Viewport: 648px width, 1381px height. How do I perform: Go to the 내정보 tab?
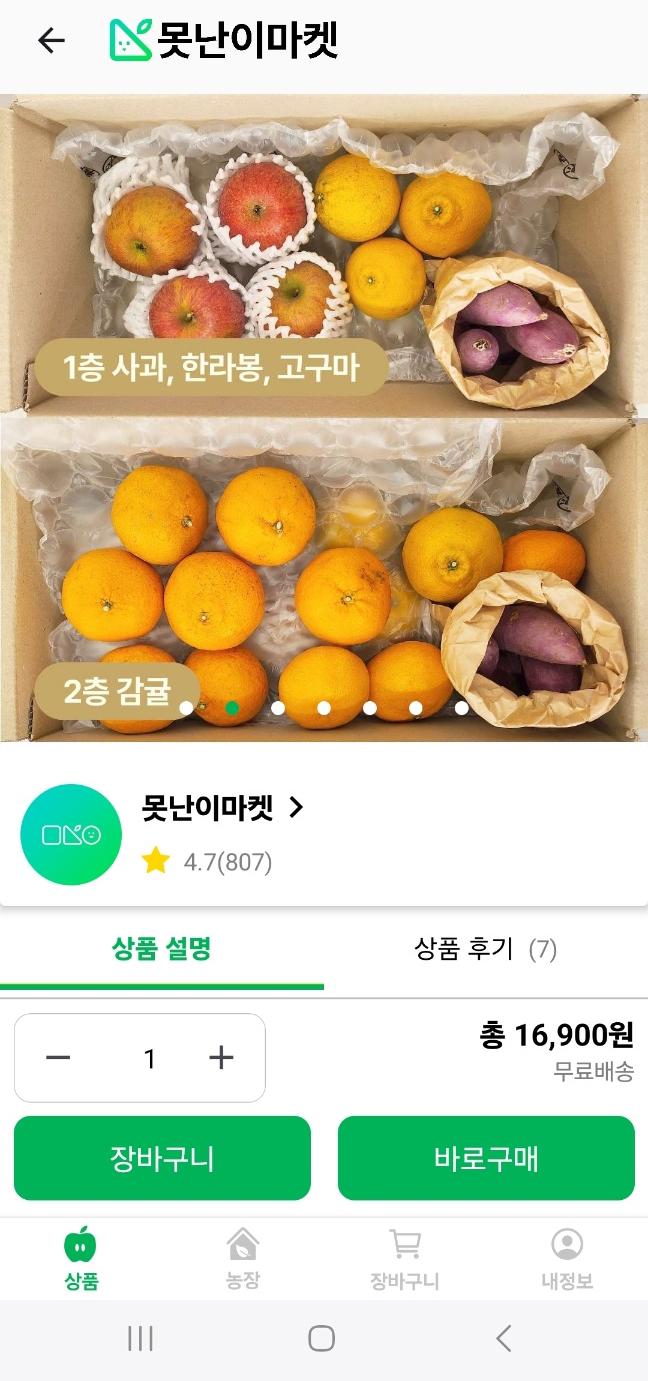click(567, 1258)
